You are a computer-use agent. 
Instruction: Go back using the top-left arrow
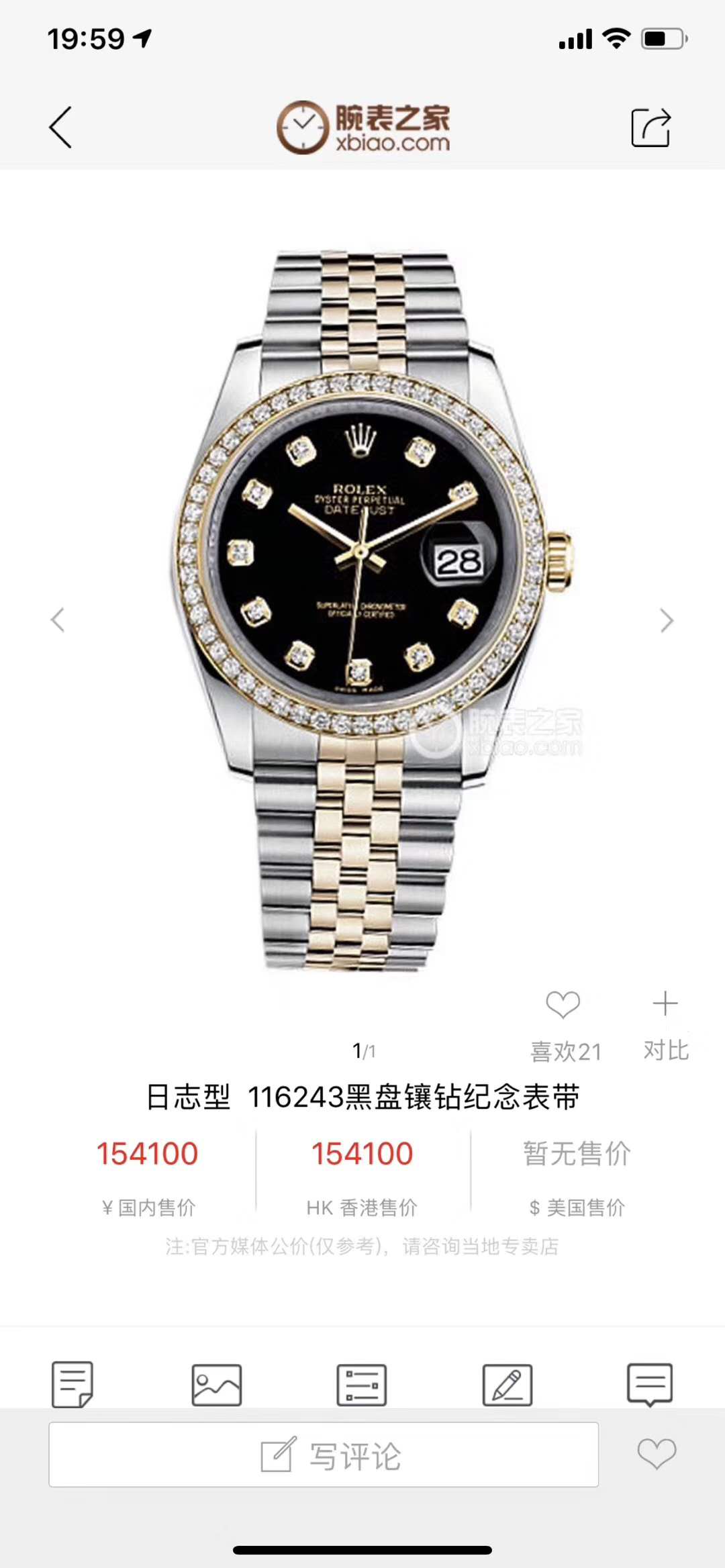(60, 128)
